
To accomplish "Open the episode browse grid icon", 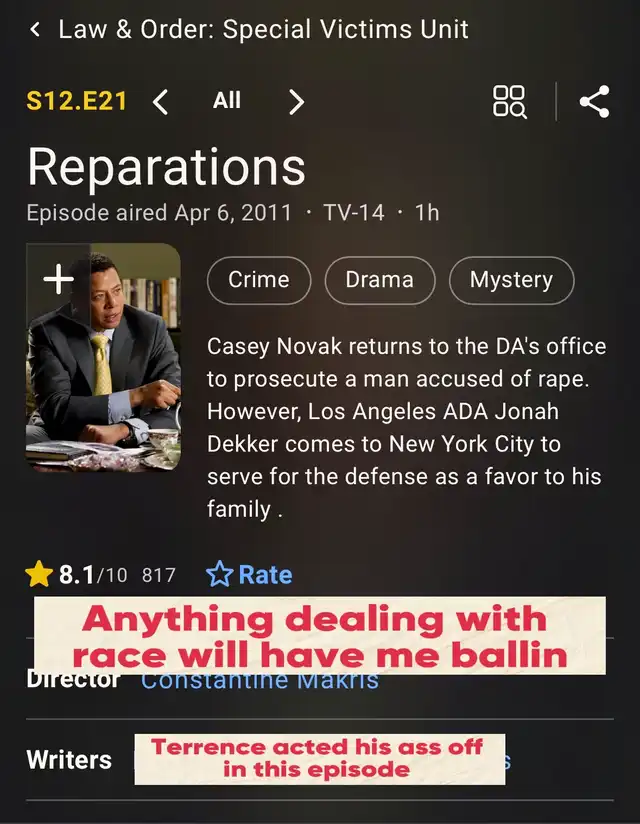I will [x=510, y=101].
